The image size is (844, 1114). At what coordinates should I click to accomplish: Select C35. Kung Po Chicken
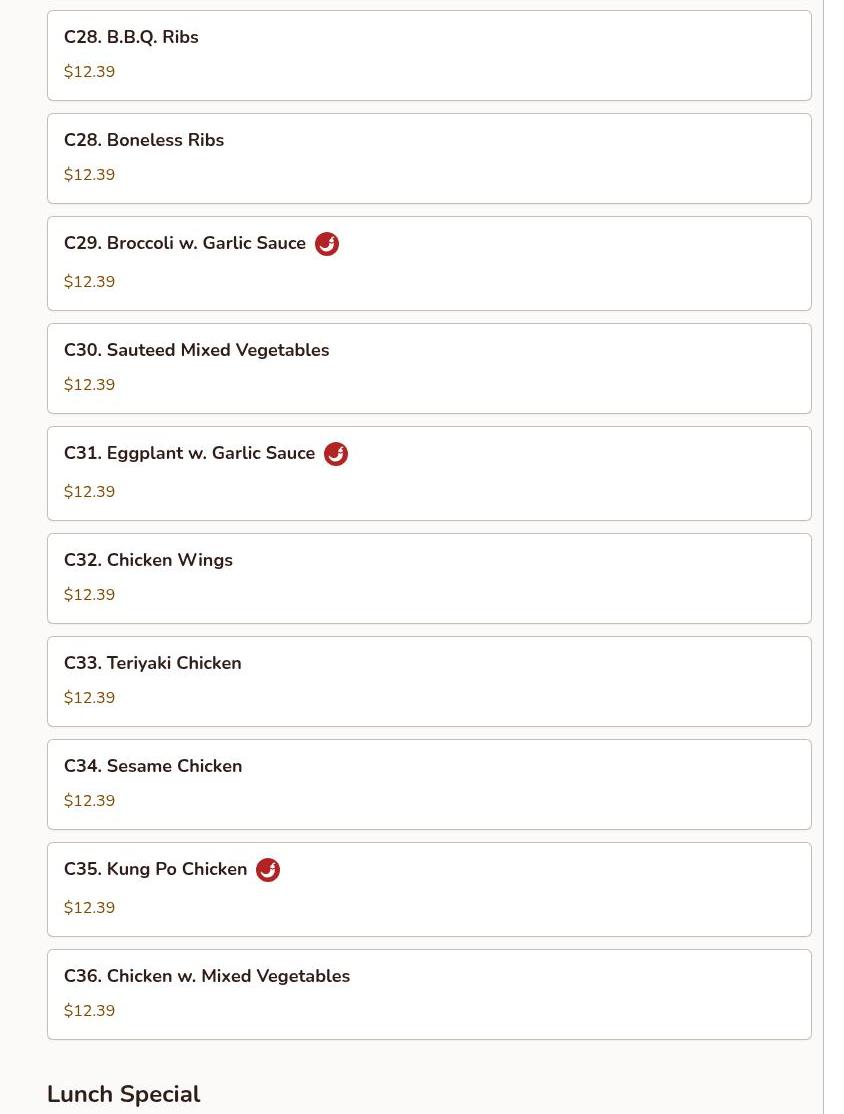tap(429, 889)
